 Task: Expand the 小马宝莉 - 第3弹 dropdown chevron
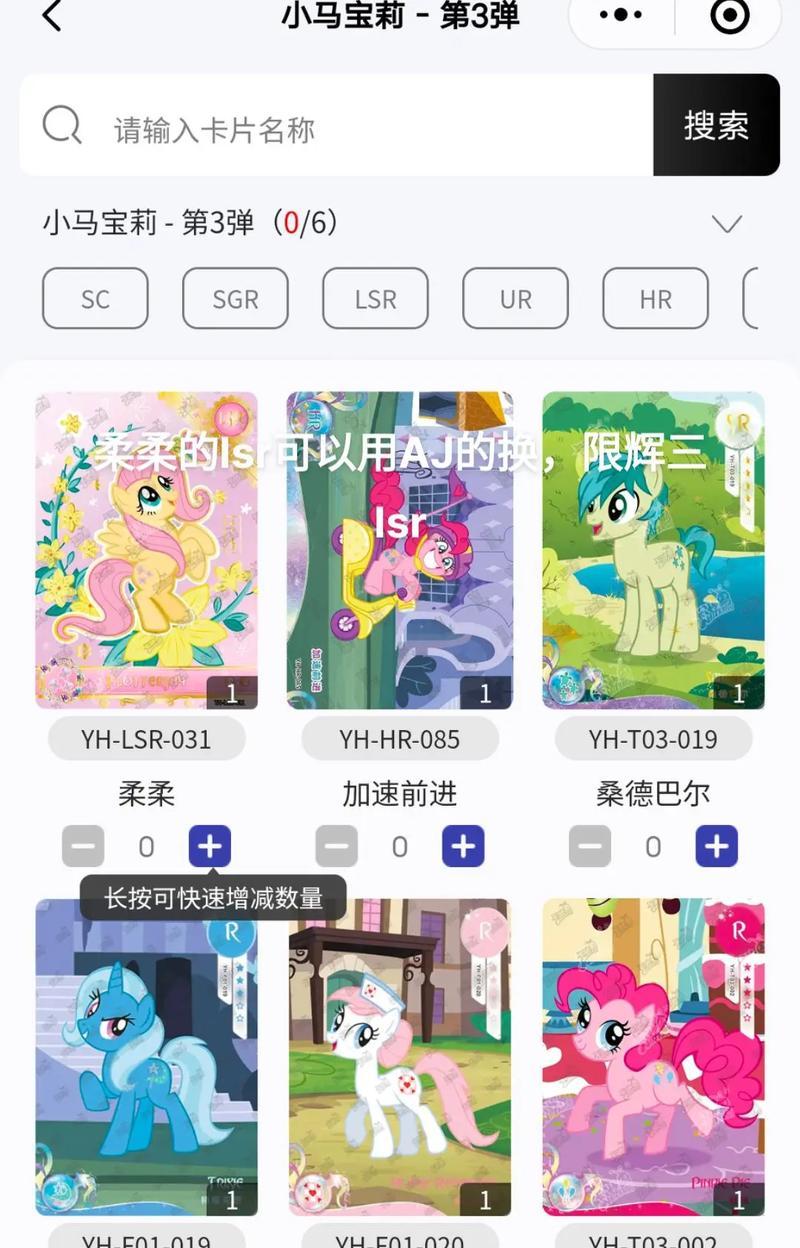[x=726, y=223]
